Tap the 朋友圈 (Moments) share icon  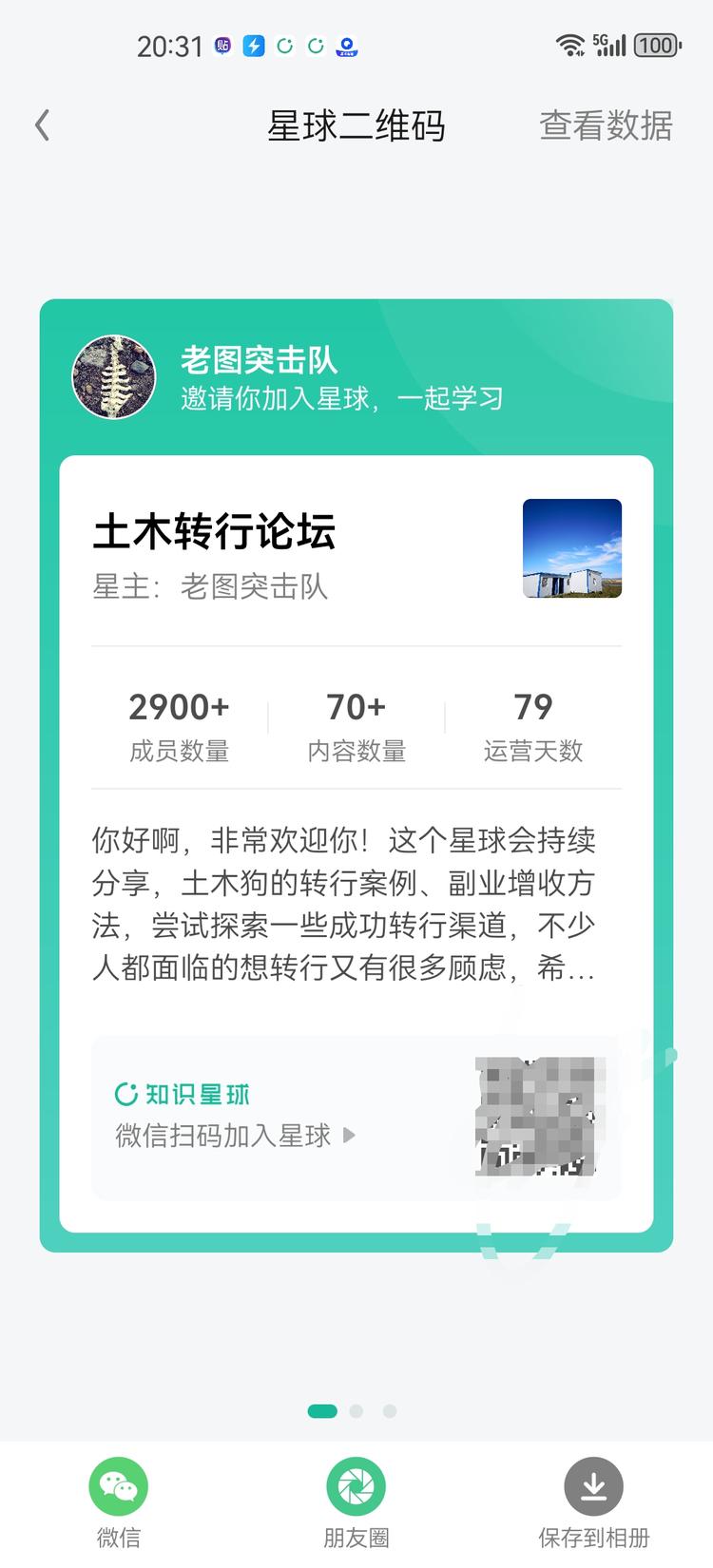[356, 1485]
